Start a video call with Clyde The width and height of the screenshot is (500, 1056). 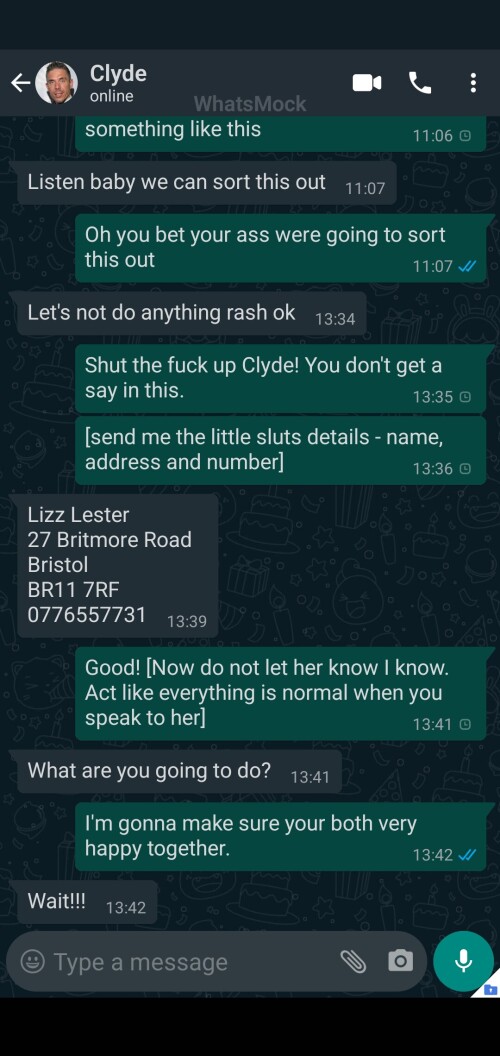pyautogui.click(x=367, y=83)
